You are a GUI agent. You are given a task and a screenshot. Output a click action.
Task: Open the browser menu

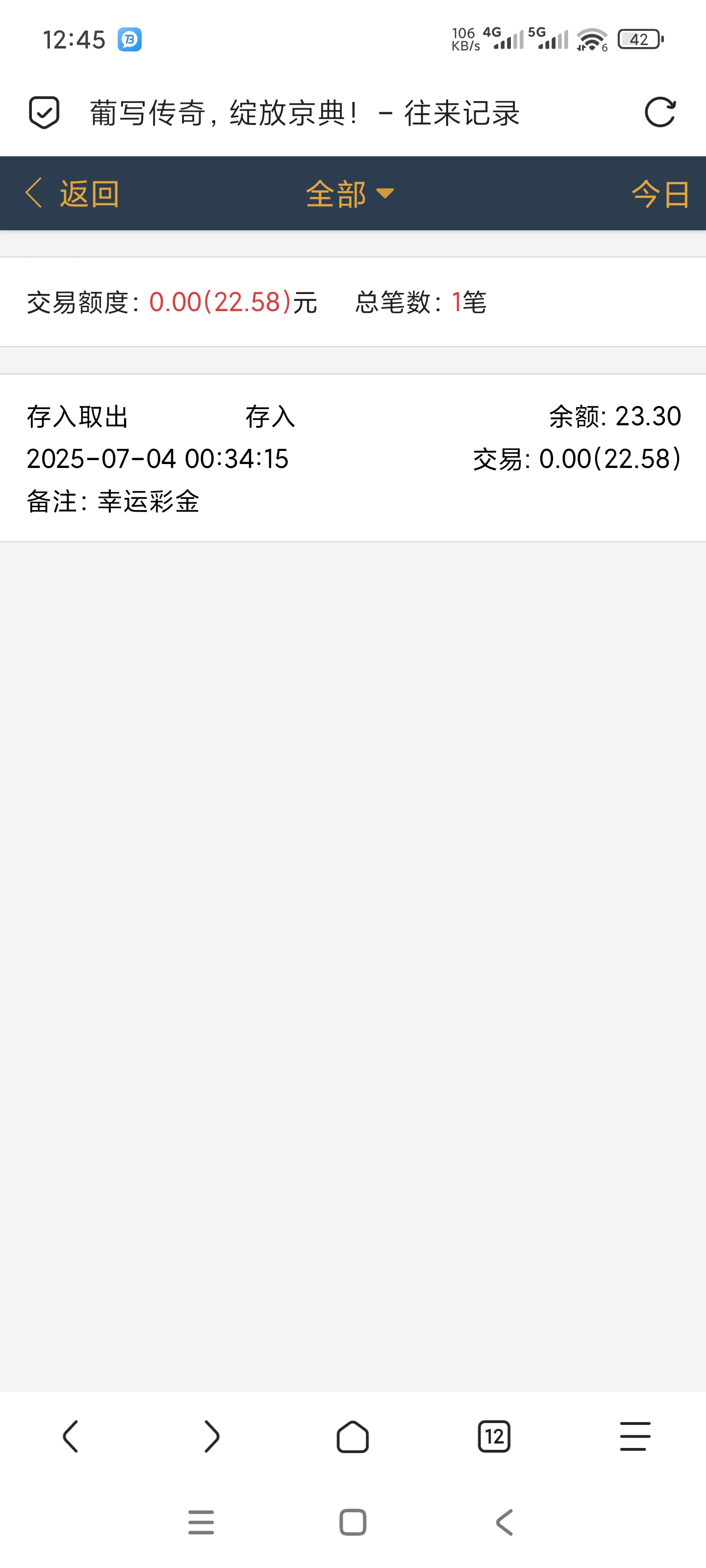(635, 1437)
